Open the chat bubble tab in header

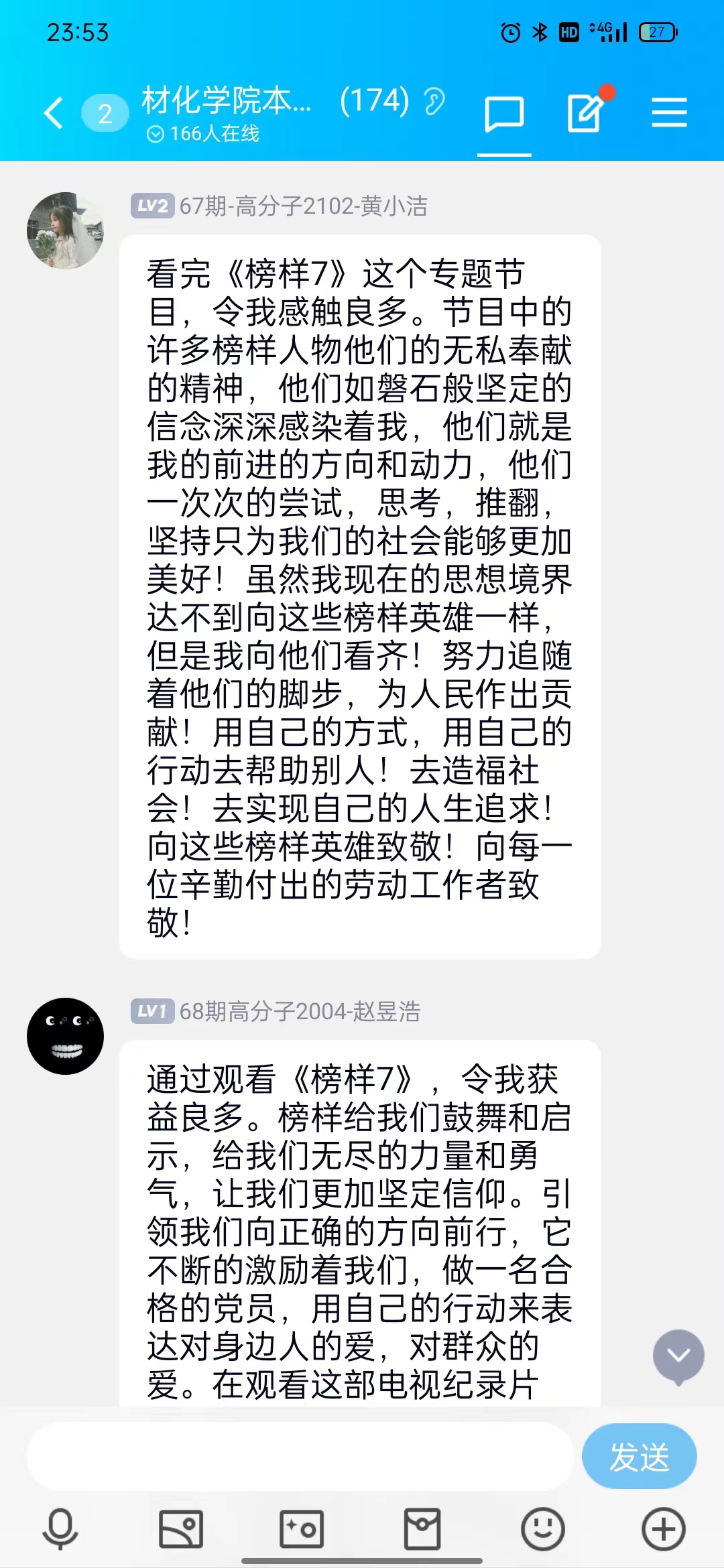[504, 114]
